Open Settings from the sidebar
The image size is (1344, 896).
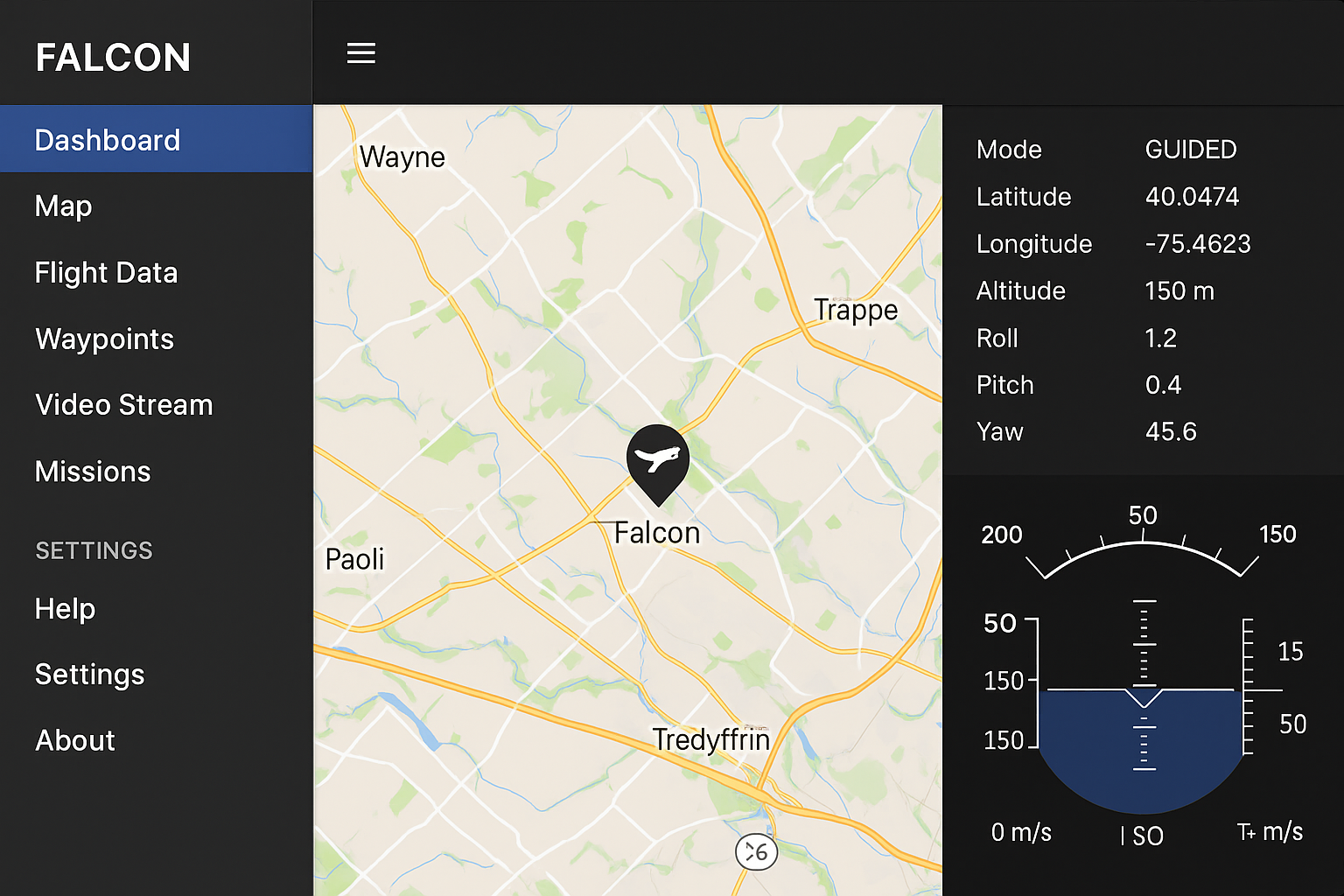89,675
